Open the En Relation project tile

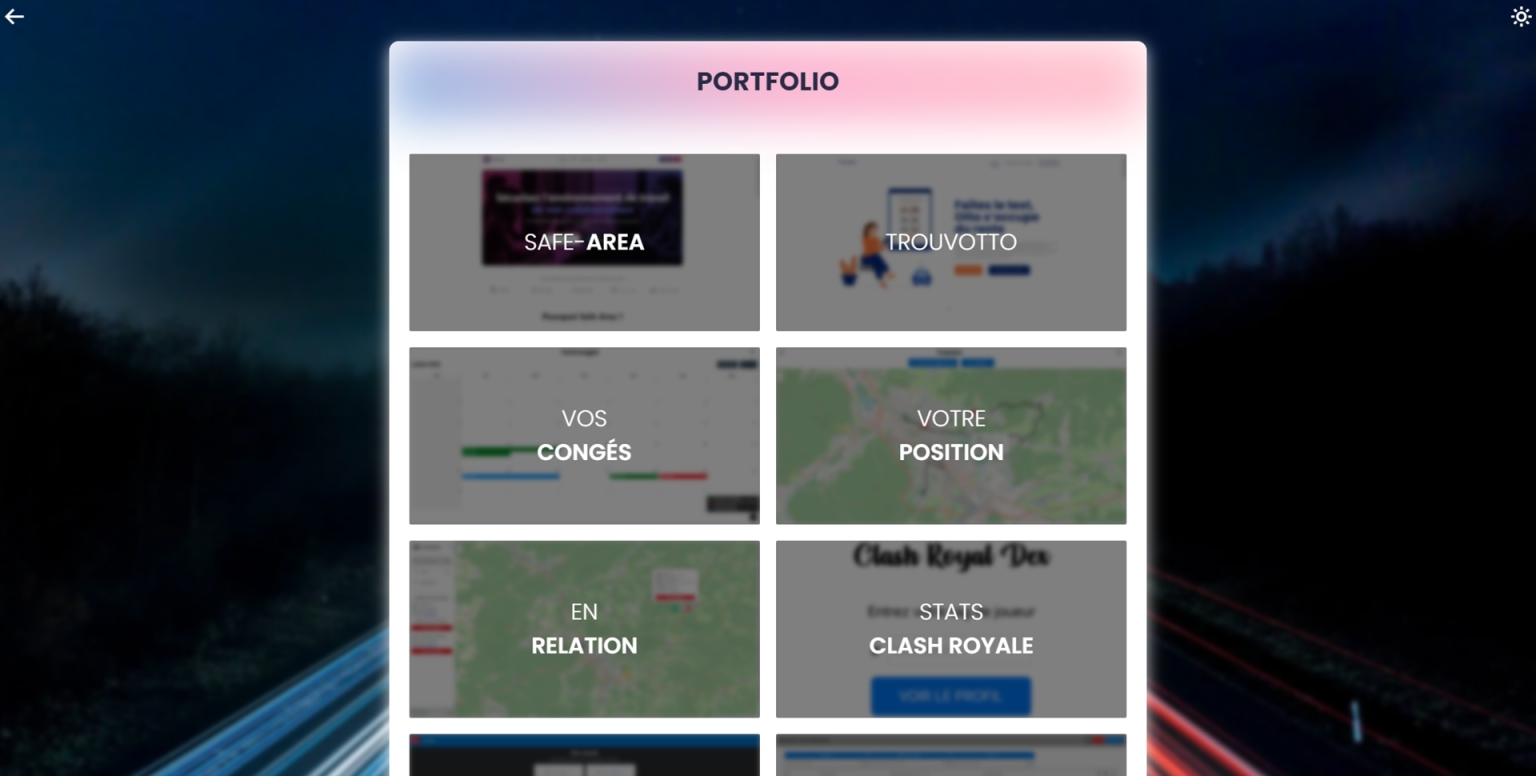(584, 628)
